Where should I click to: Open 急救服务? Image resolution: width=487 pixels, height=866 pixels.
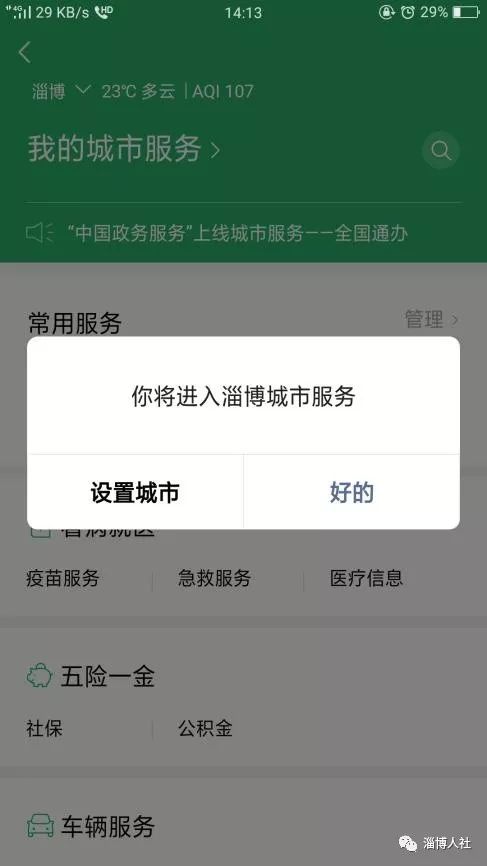(x=215, y=578)
